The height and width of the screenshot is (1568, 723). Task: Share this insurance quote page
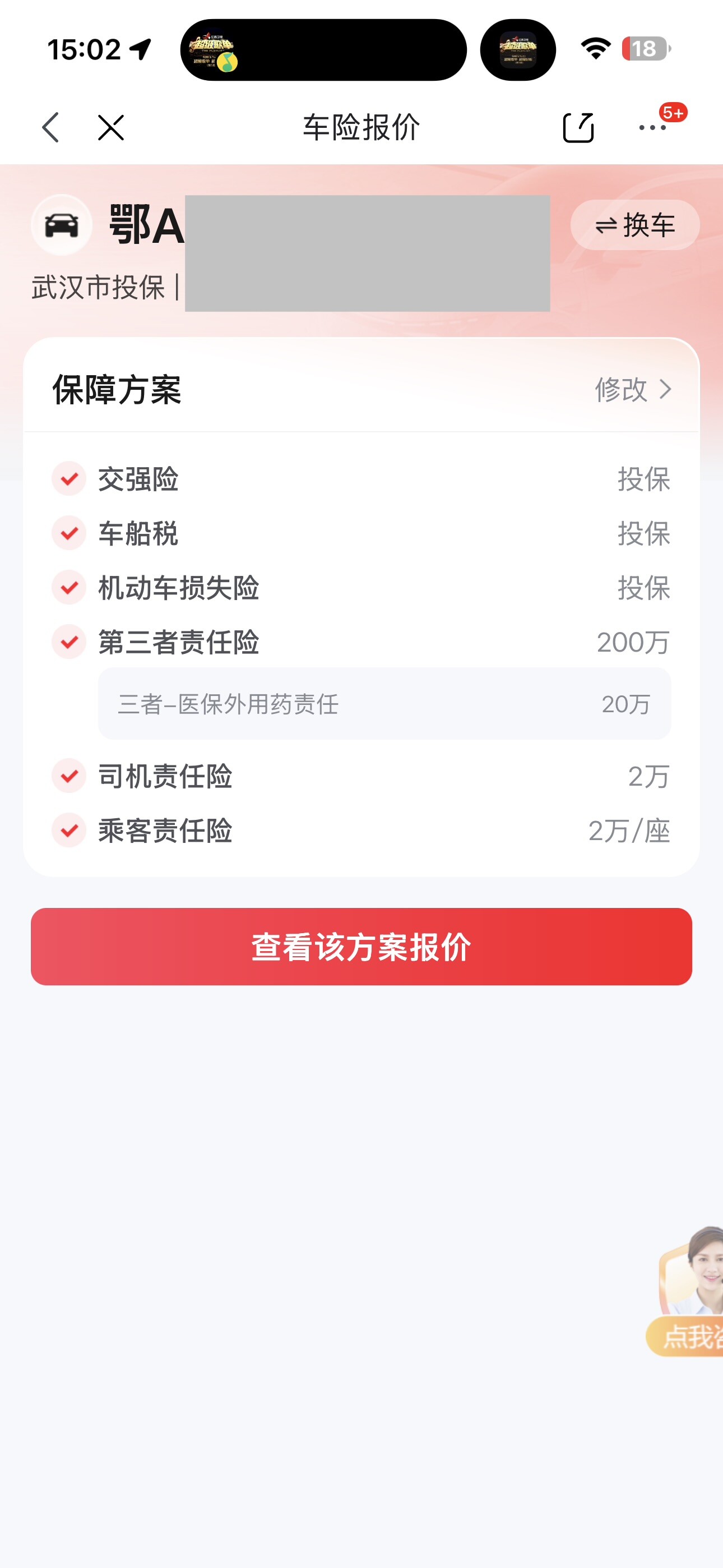click(x=577, y=128)
